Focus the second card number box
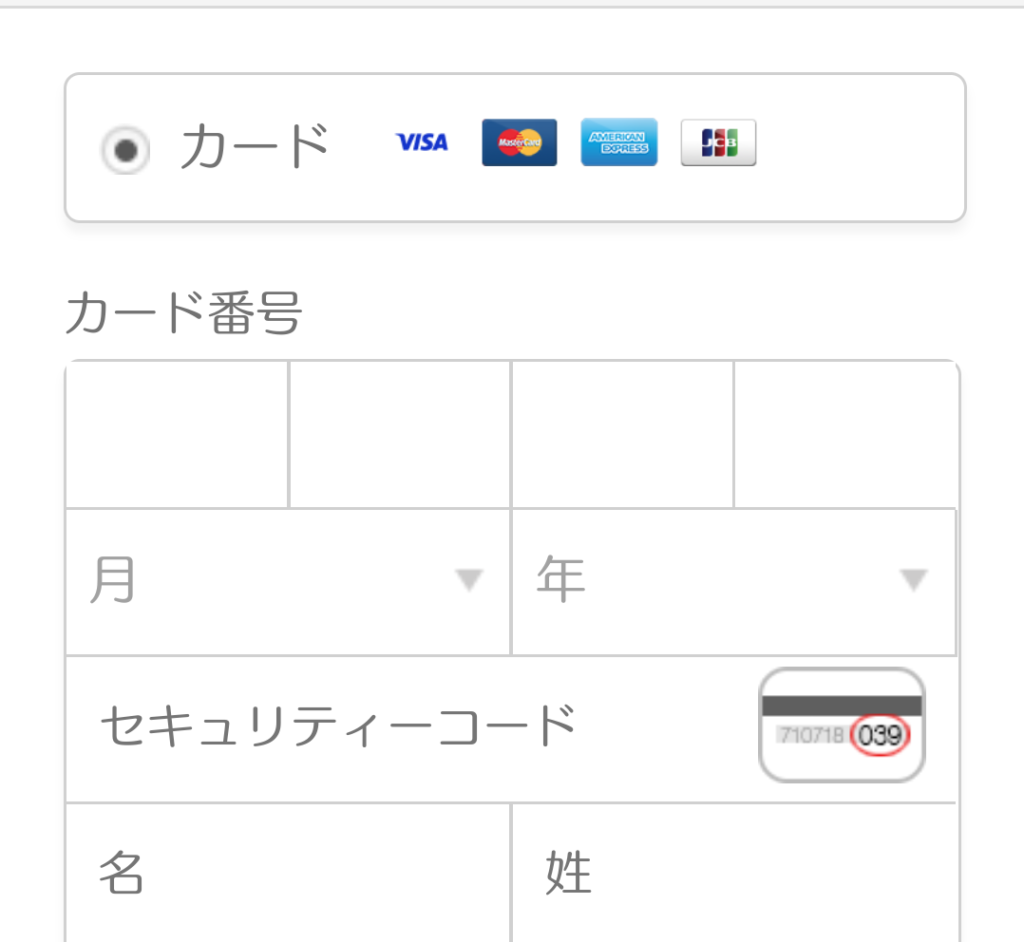This screenshot has height=942, width=1024. click(x=400, y=435)
